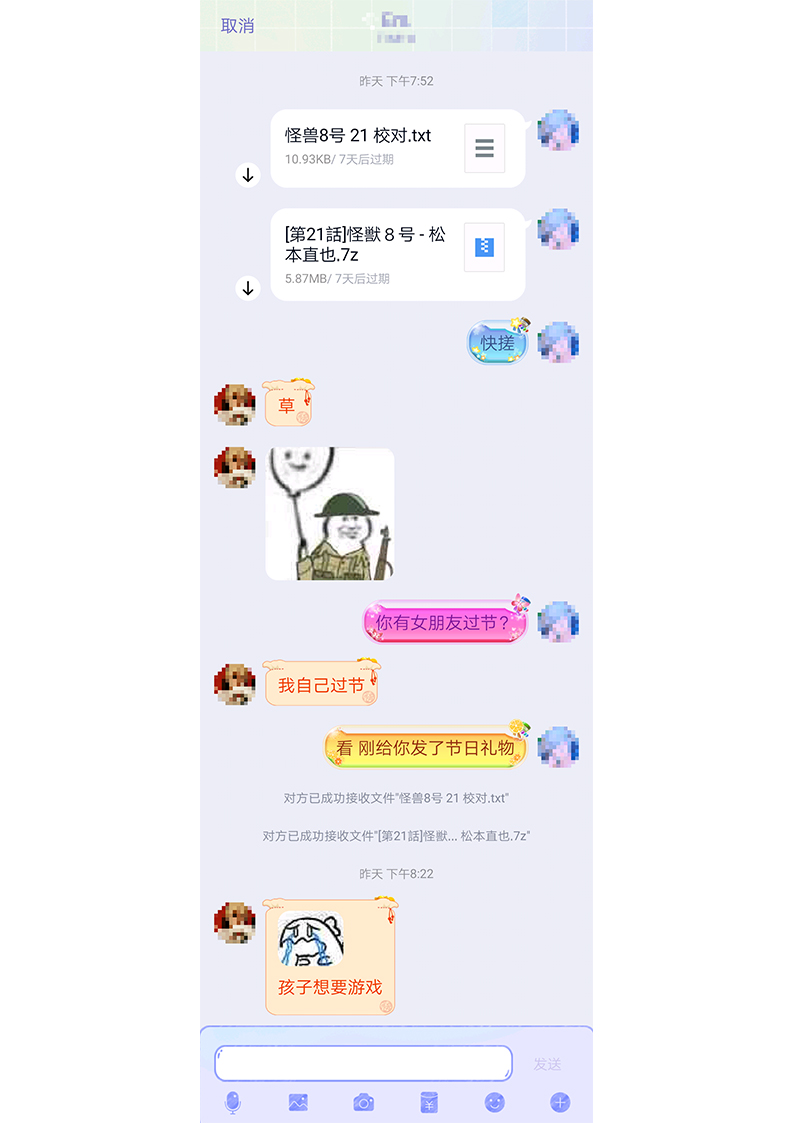This screenshot has height=1123, width=794.
Task: Open the crying sticker 孩子想要游戏 message
Action: pyautogui.click(x=330, y=957)
